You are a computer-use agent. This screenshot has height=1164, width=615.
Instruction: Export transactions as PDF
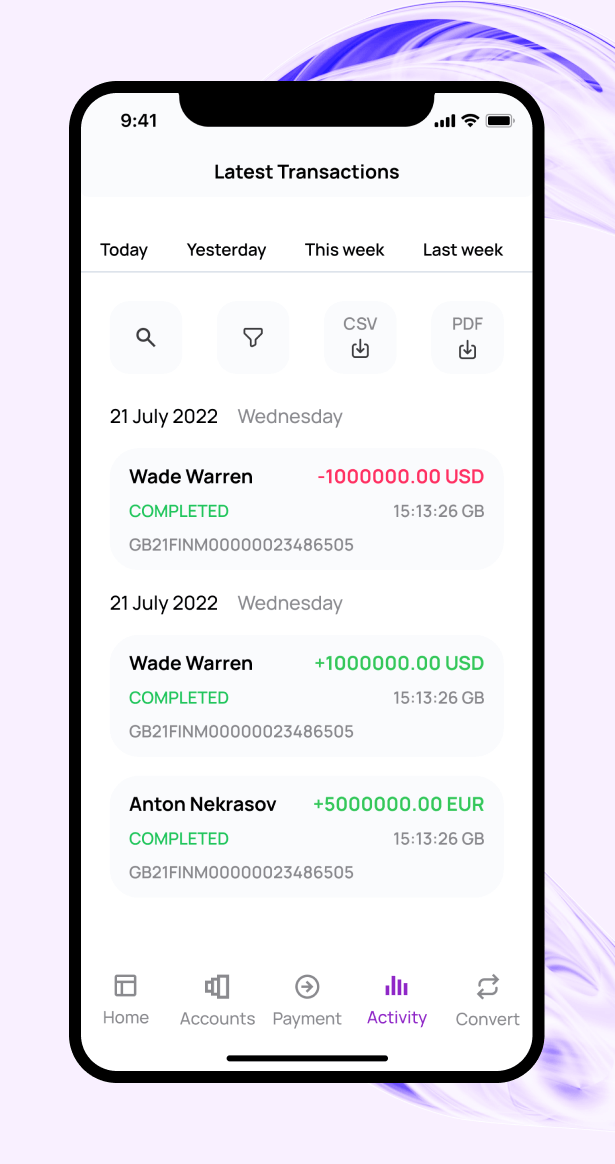[467, 338]
